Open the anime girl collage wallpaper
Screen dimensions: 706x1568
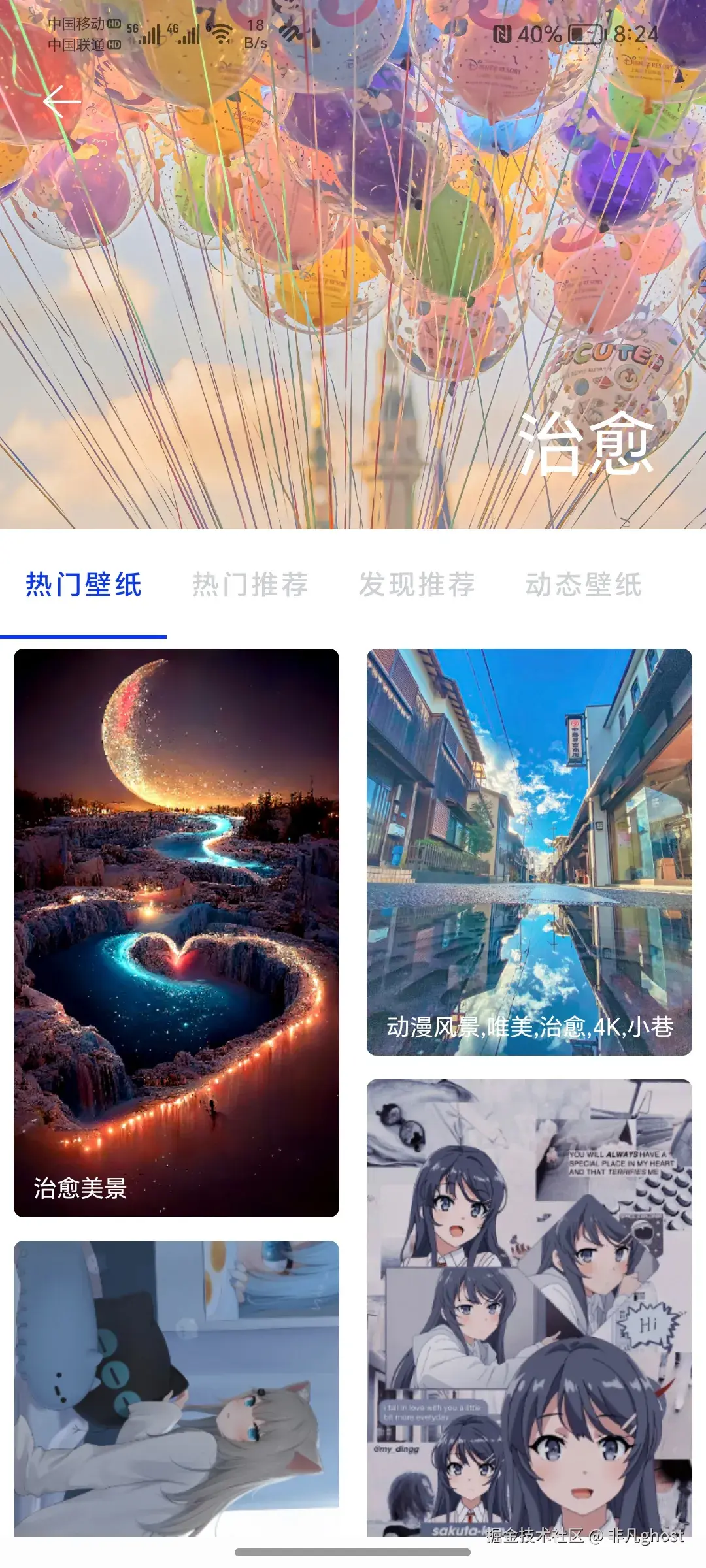529,1307
